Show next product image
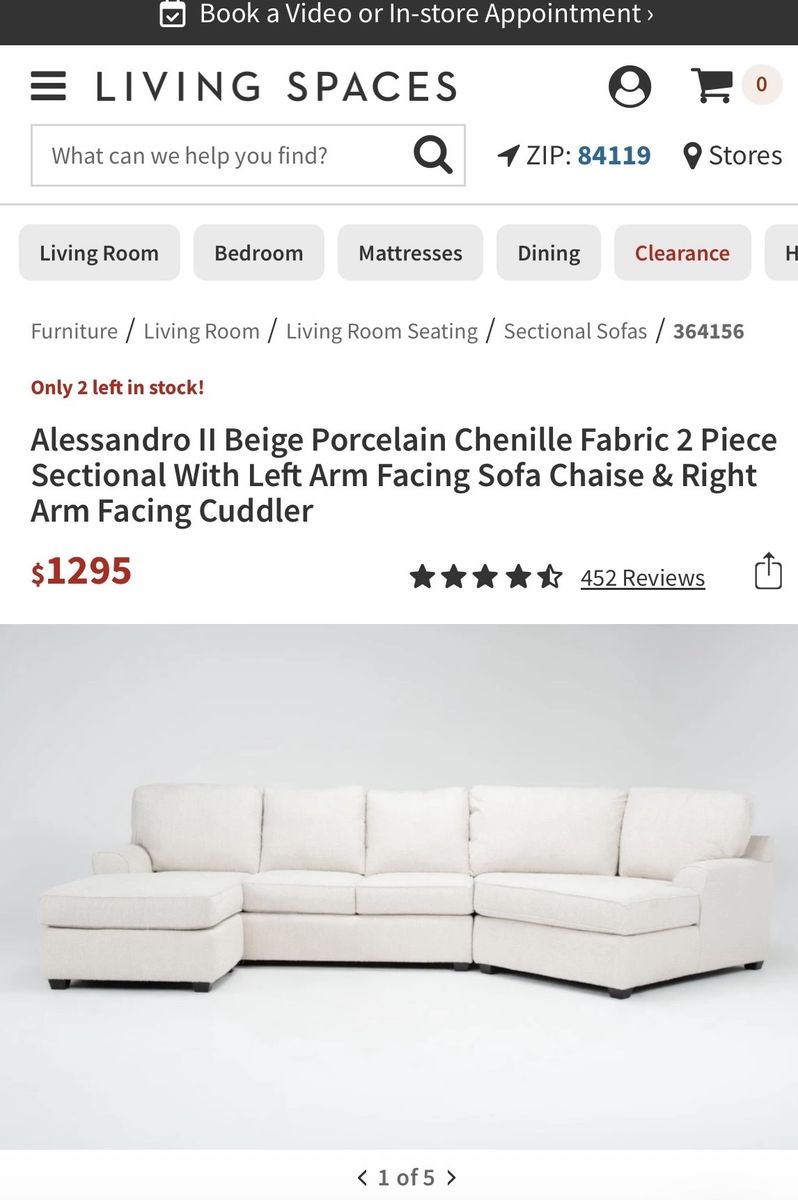 coord(451,1177)
